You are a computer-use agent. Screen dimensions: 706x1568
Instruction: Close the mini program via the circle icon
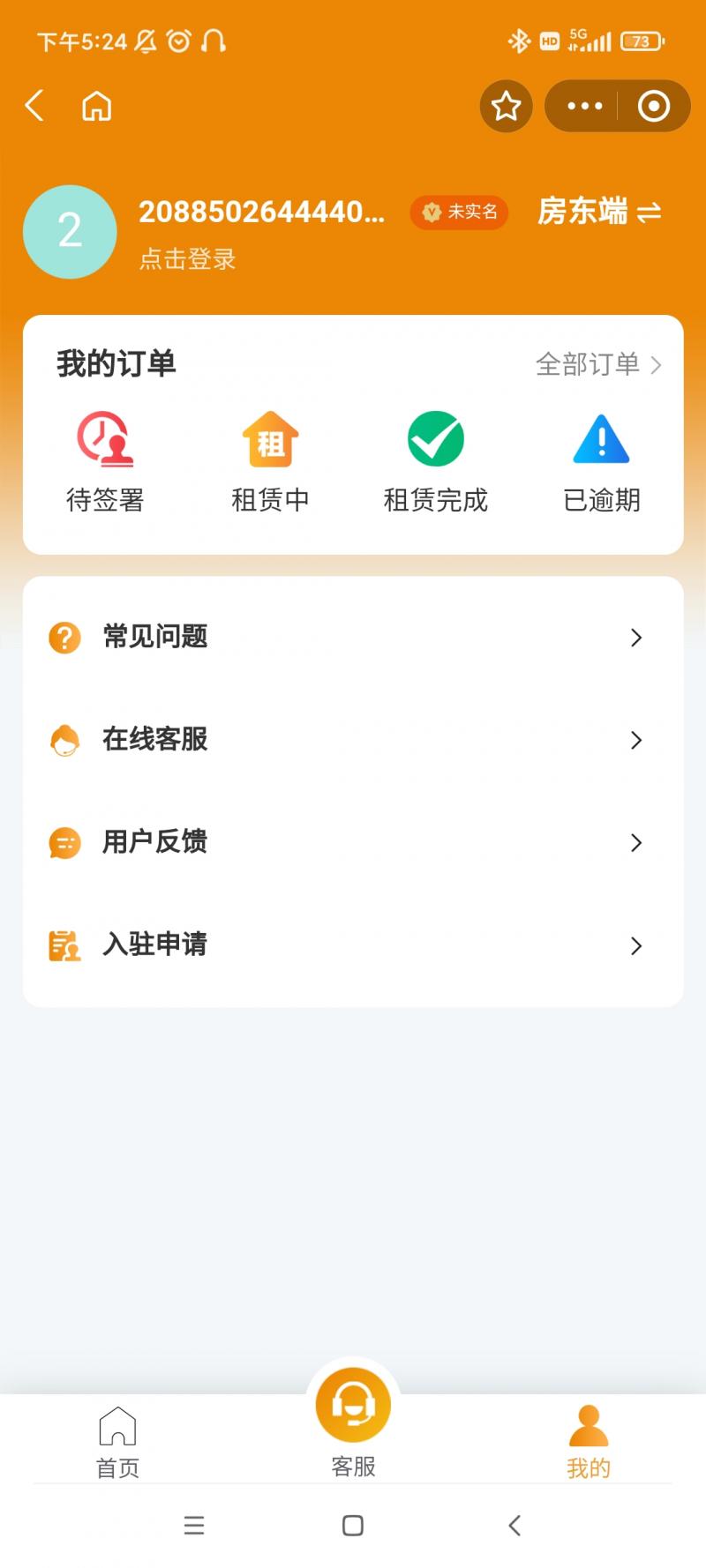pyautogui.click(x=654, y=107)
